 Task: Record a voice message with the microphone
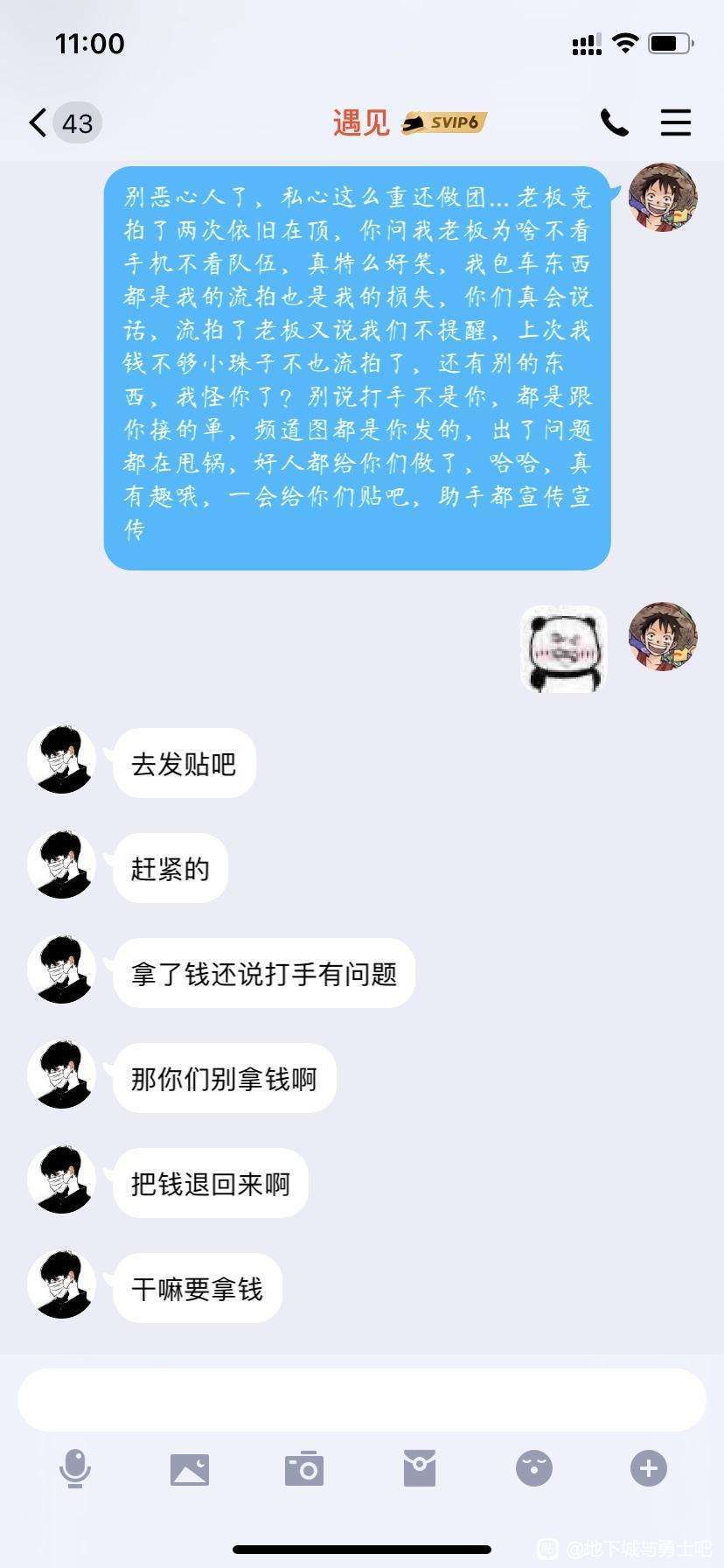click(75, 1468)
